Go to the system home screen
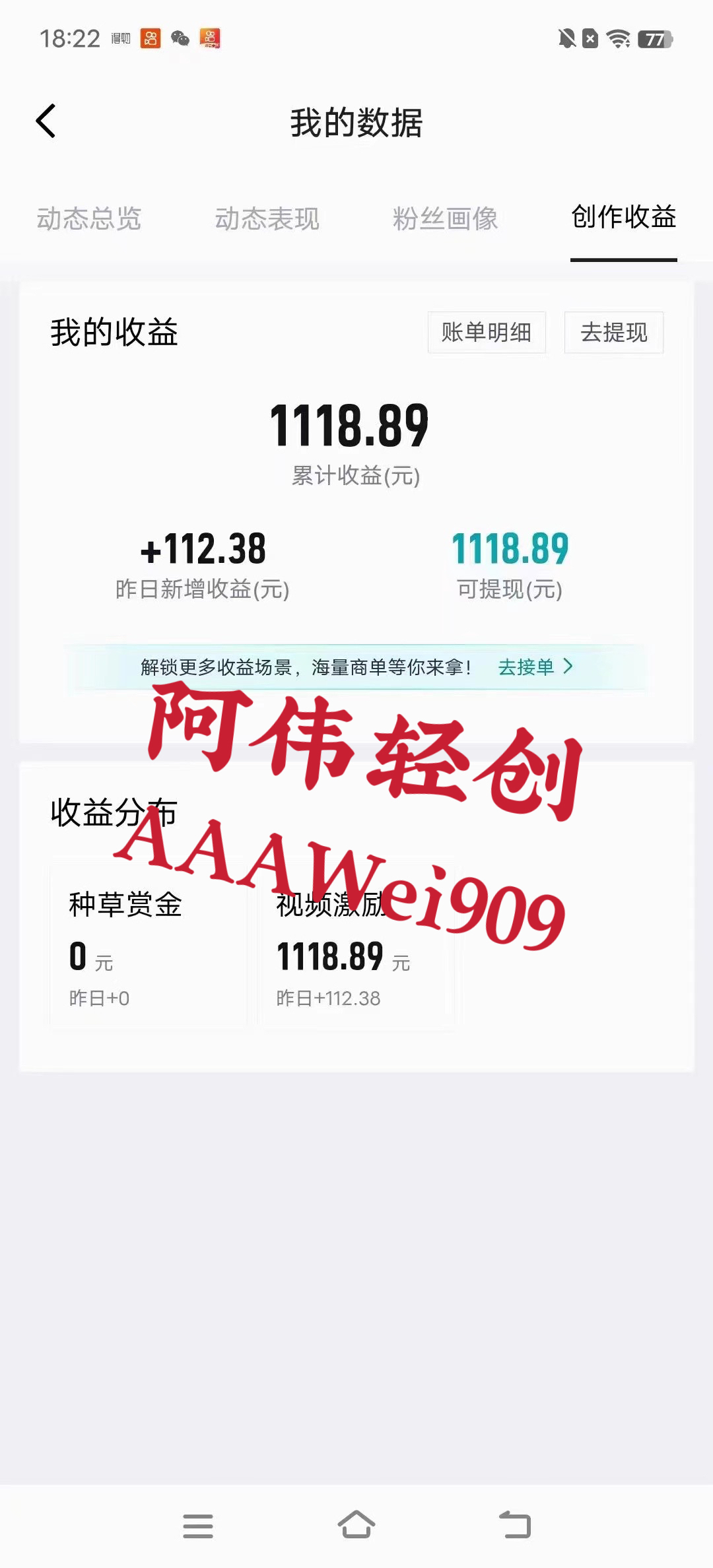Screen dimensions: 713x1568 point(356,1525)
